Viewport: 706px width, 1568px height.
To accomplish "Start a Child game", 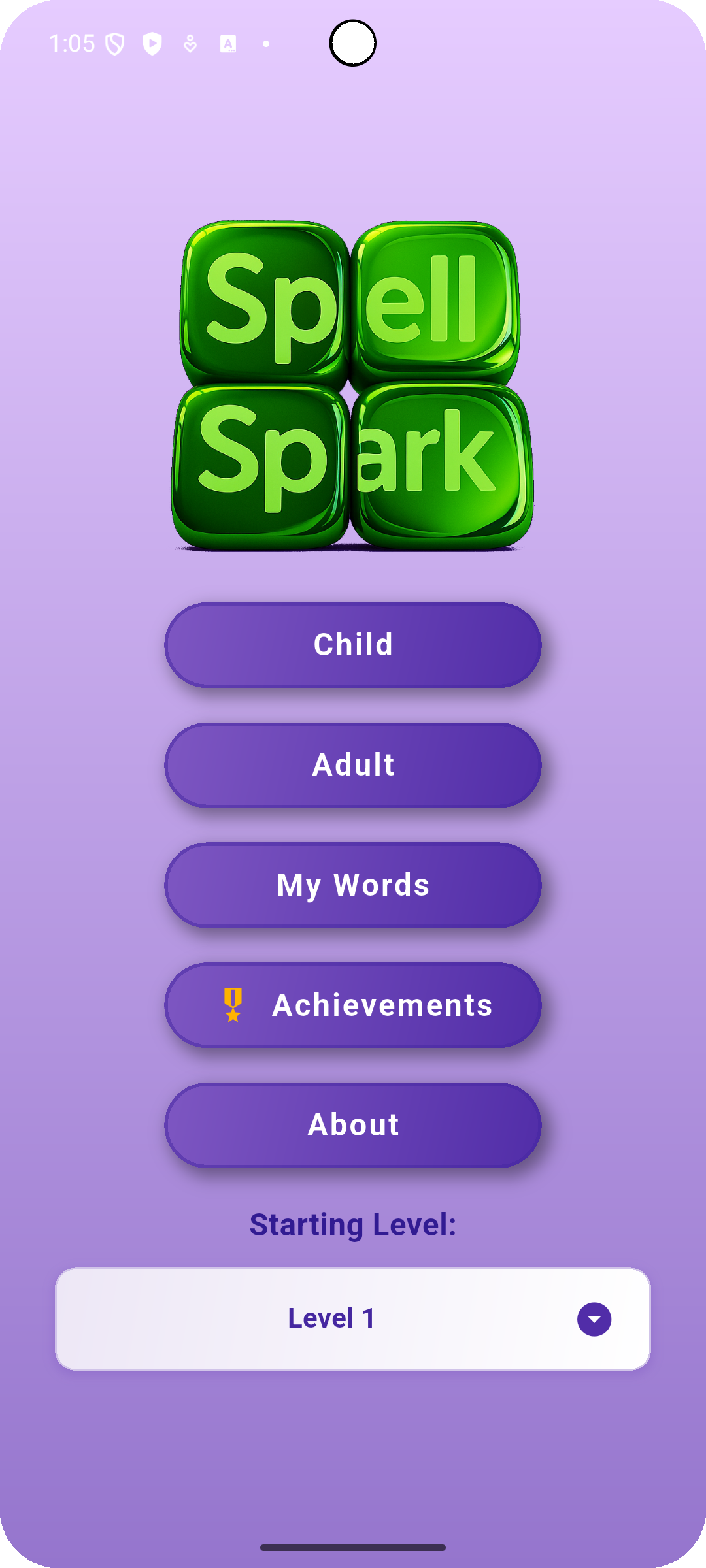I will 353,645.
